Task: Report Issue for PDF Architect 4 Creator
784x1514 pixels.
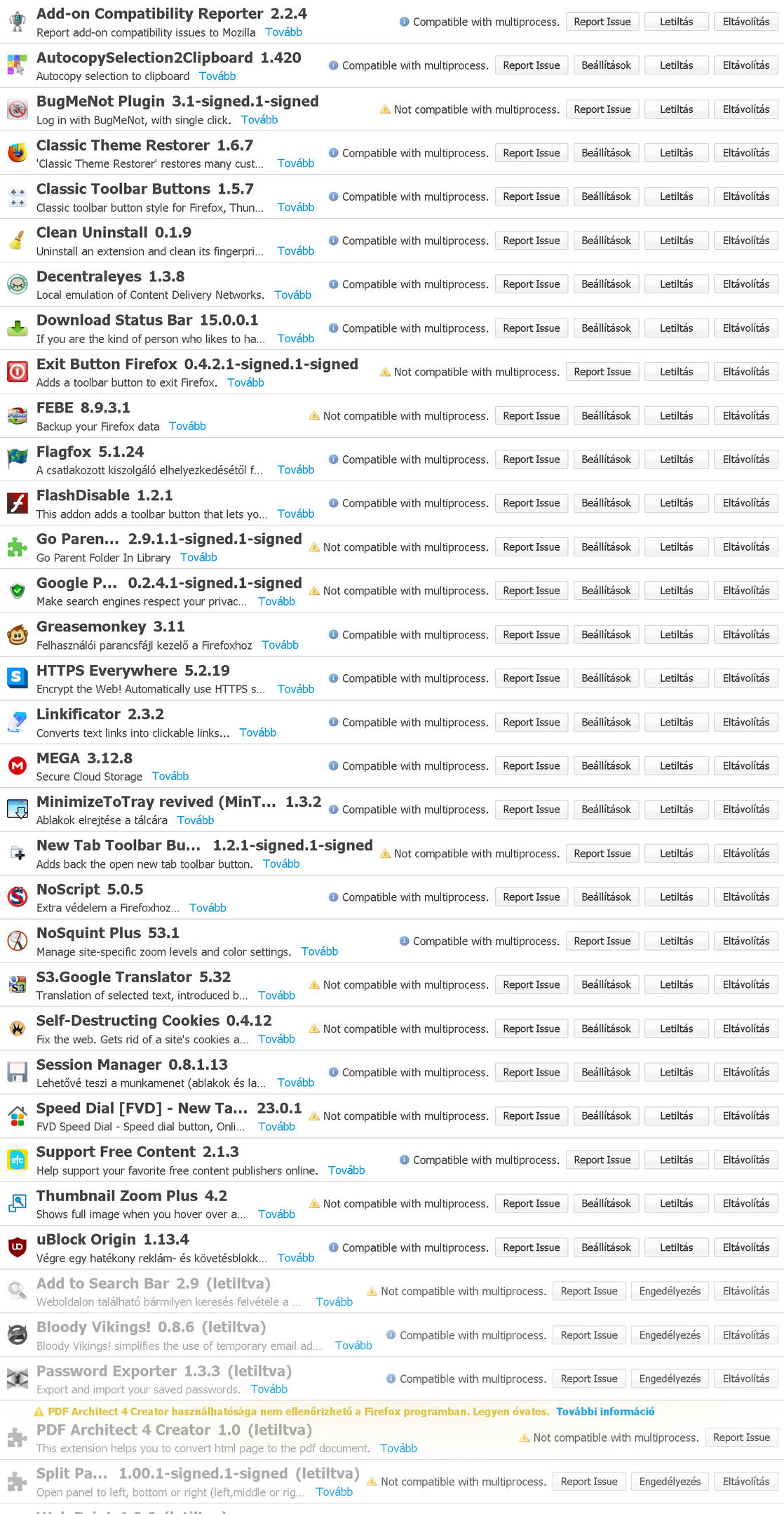Action: click(741, 1438)
